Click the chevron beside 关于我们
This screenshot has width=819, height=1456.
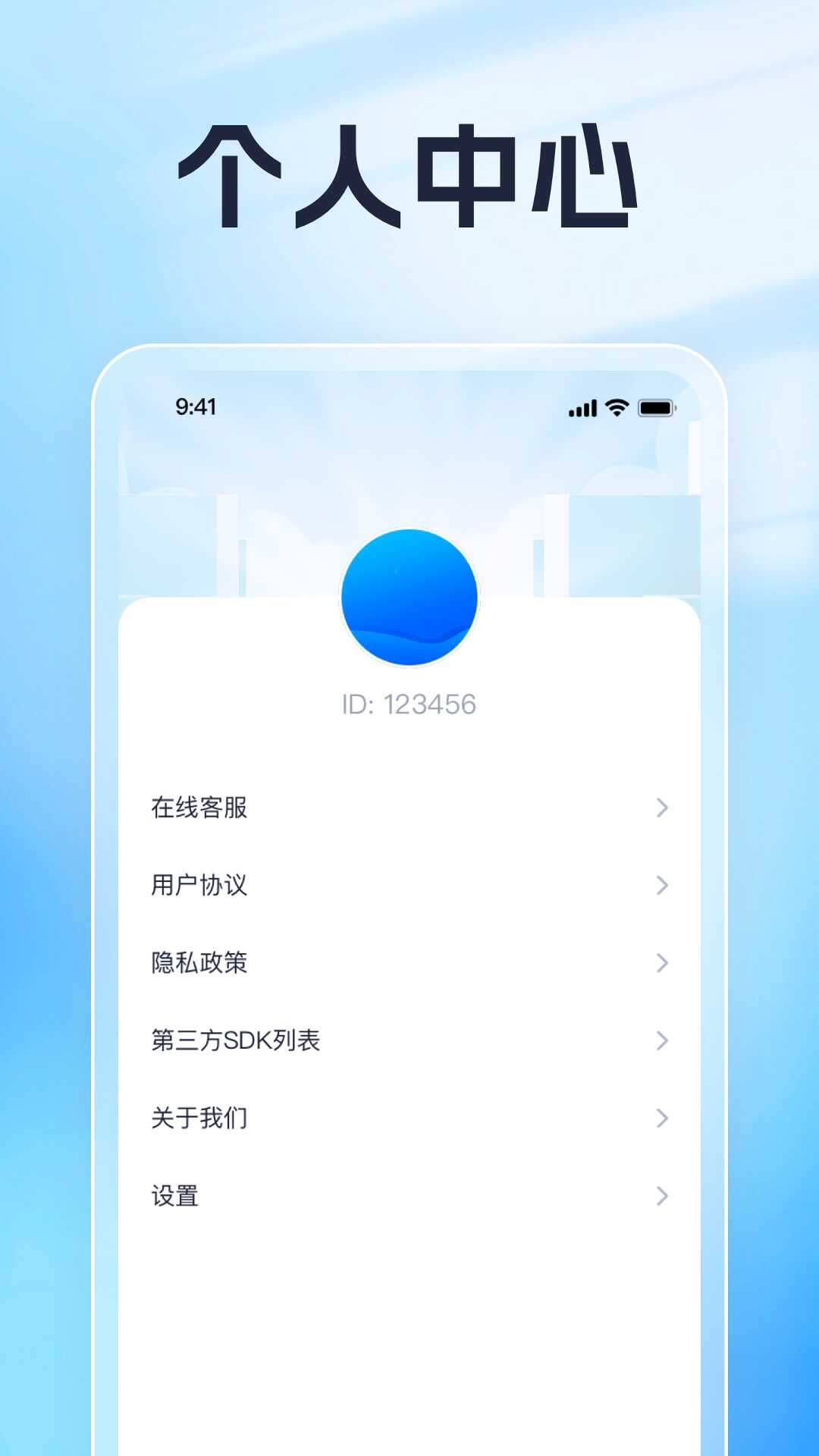[661, 1118]
